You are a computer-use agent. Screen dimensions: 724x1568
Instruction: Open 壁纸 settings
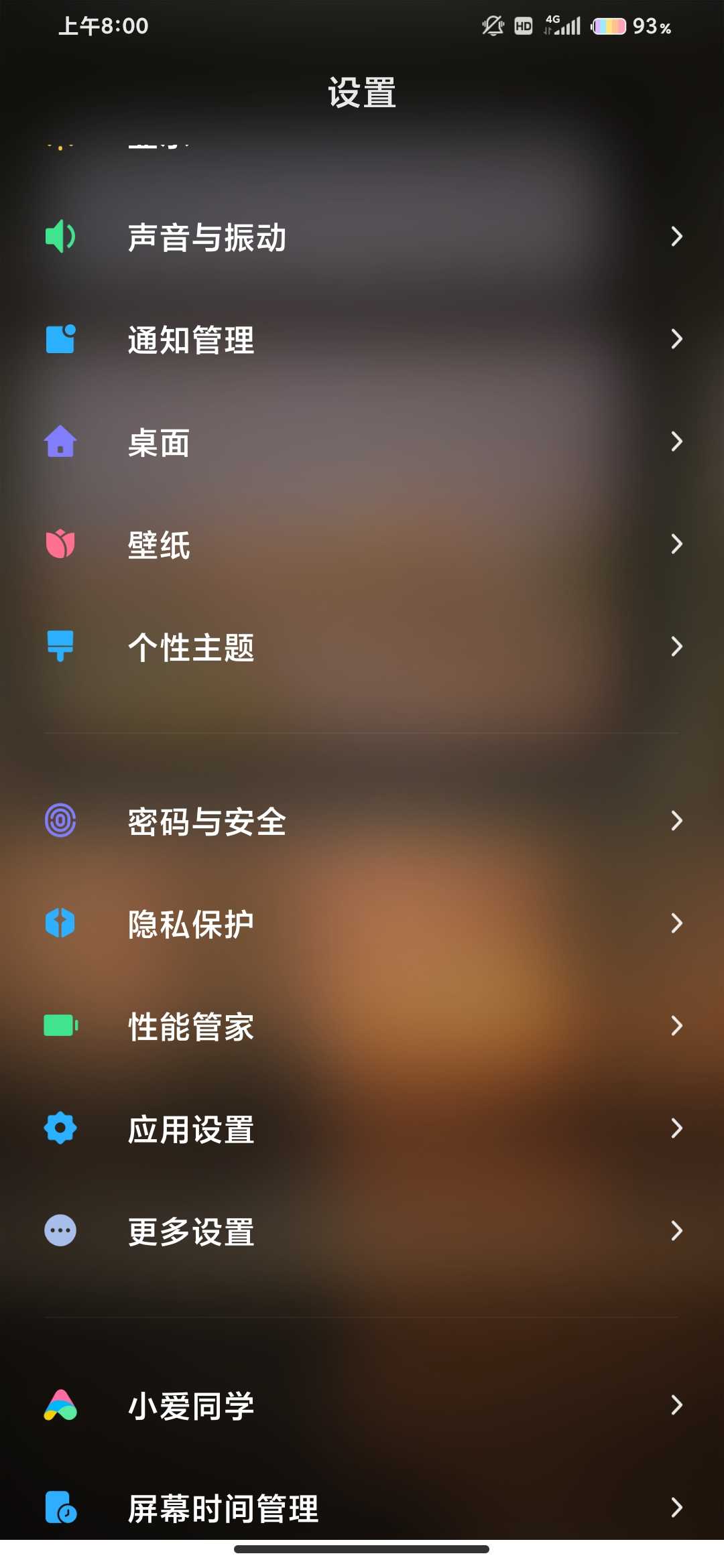pos(362,544)
